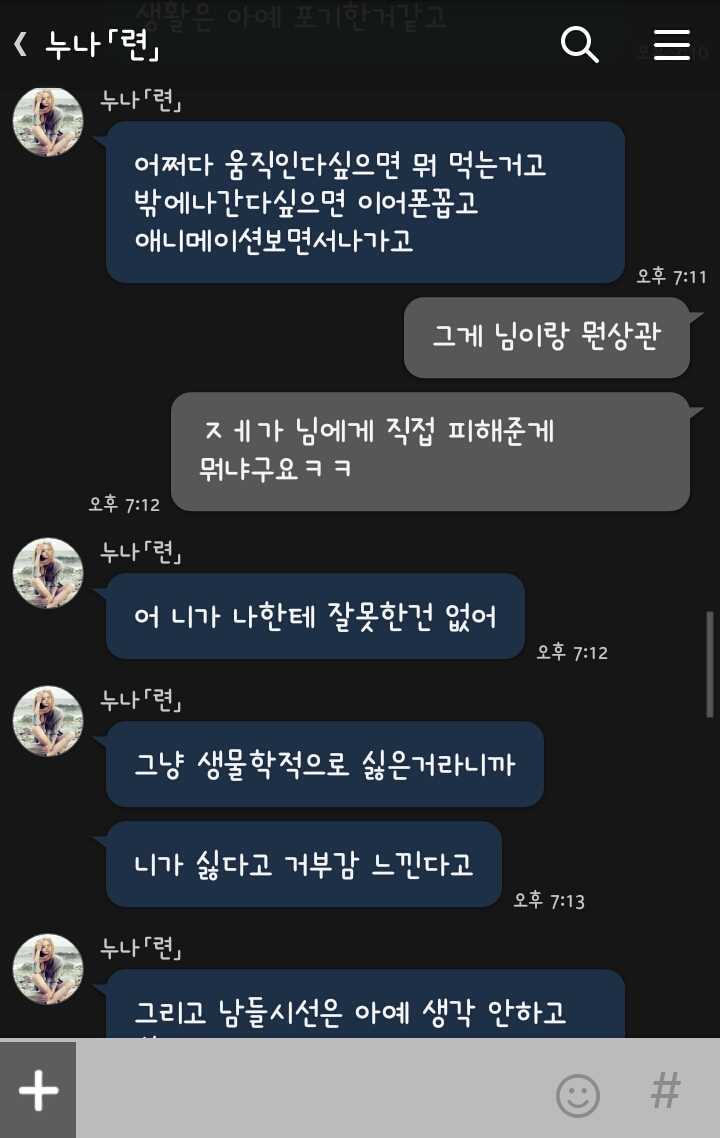Tap the hashtag search icon
The width and height of the screenshot is (720, 1138).
pos(665,1091)
